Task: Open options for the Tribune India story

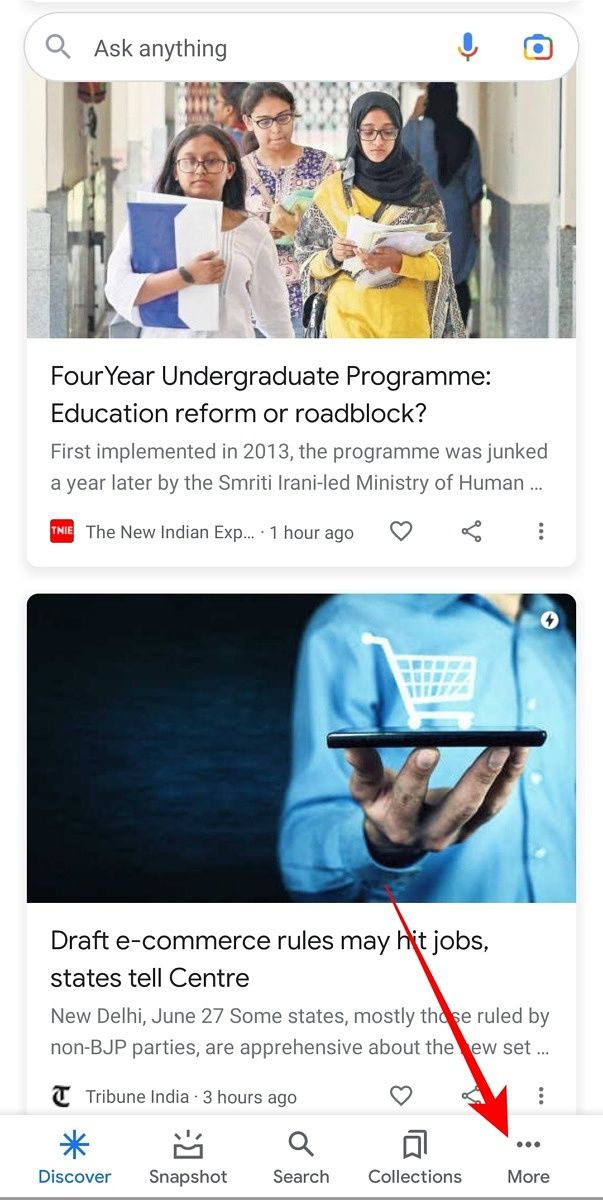Action: pos(541,1096)
